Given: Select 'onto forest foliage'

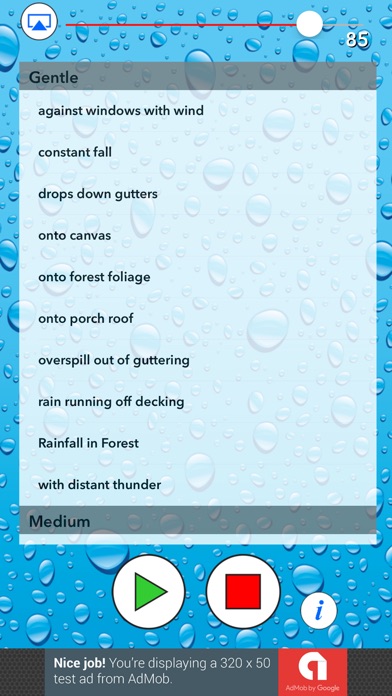Looking at the screenshot, I should pos(198,277).
